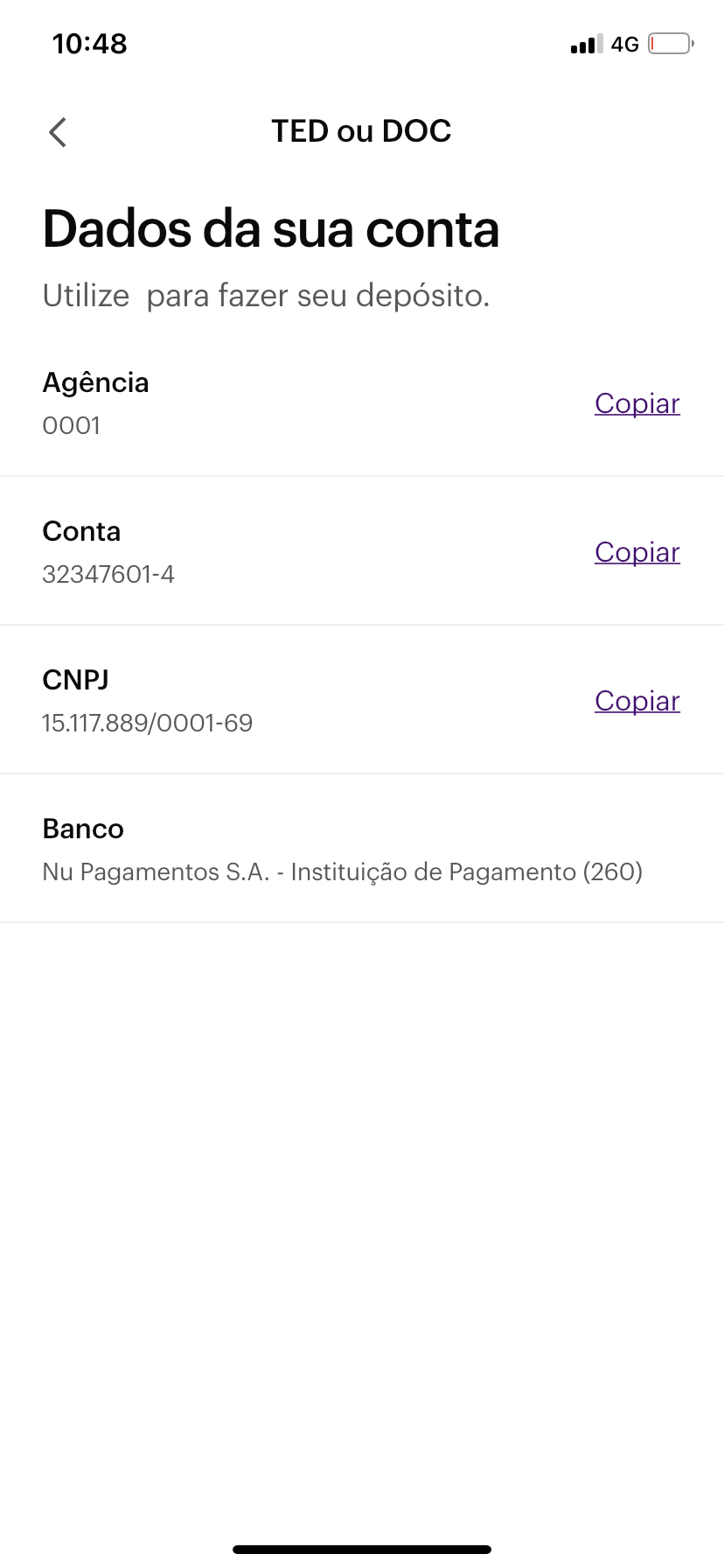The width and height of the screenshot is (724, 1568).
Task: Copy the Agência number
Action: pyautogui.click(x=637, y=403)
